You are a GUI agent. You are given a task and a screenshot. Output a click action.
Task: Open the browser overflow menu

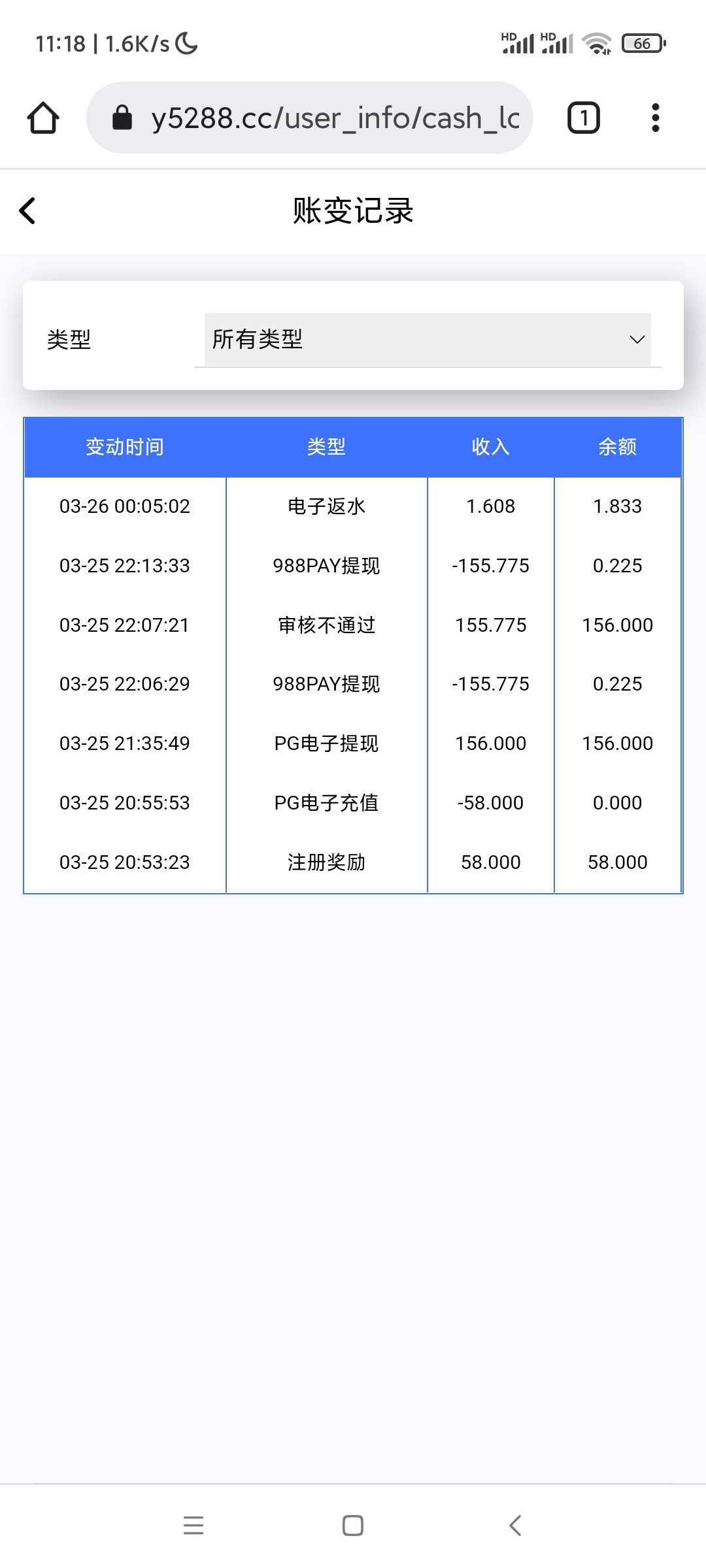click(656, 118)
